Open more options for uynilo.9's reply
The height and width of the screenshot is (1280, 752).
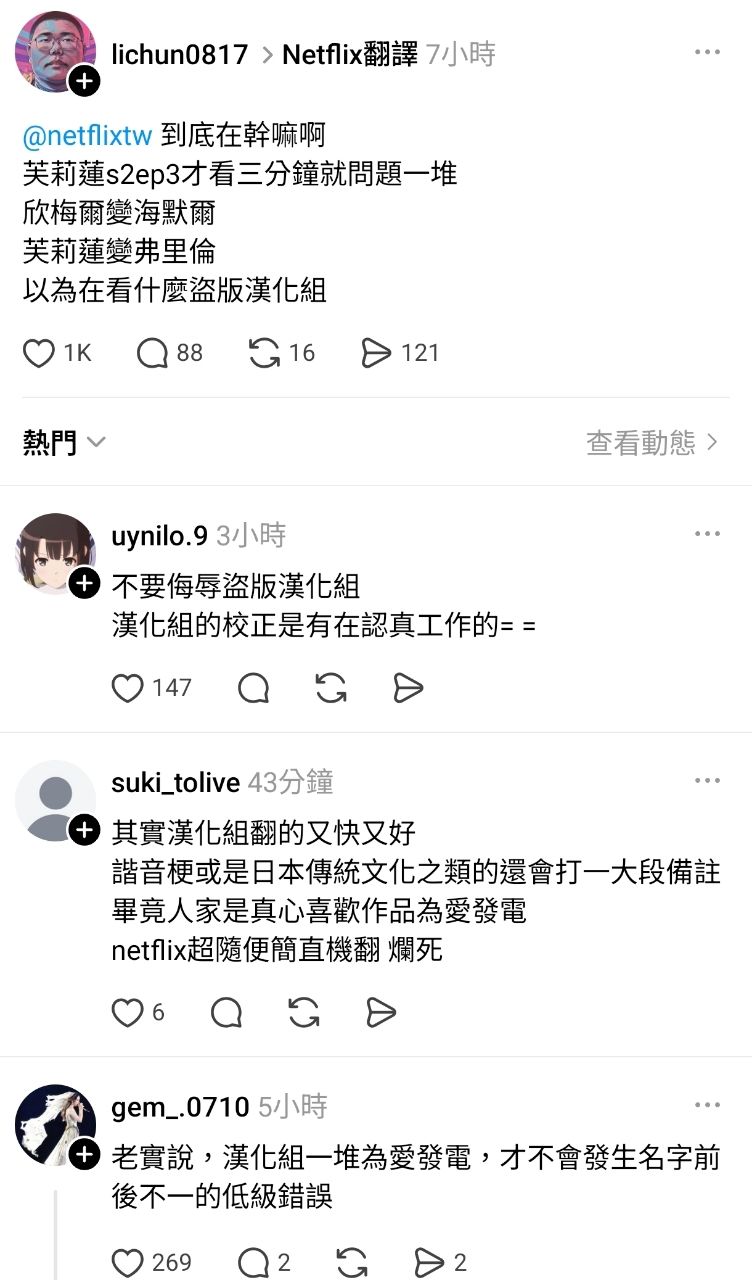pyautogui.click(x=707, y=534)
